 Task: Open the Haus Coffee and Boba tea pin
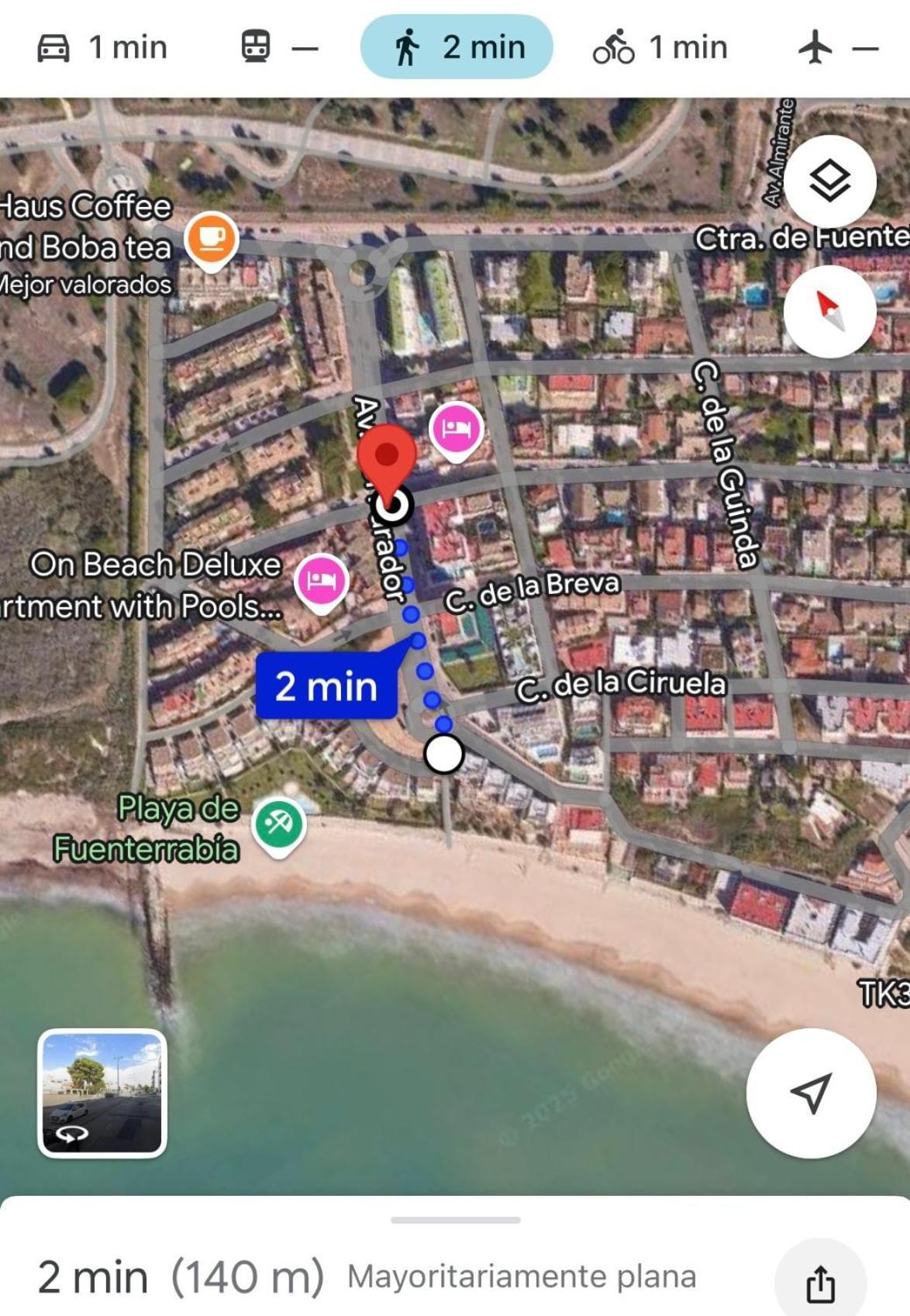(212, 238)
